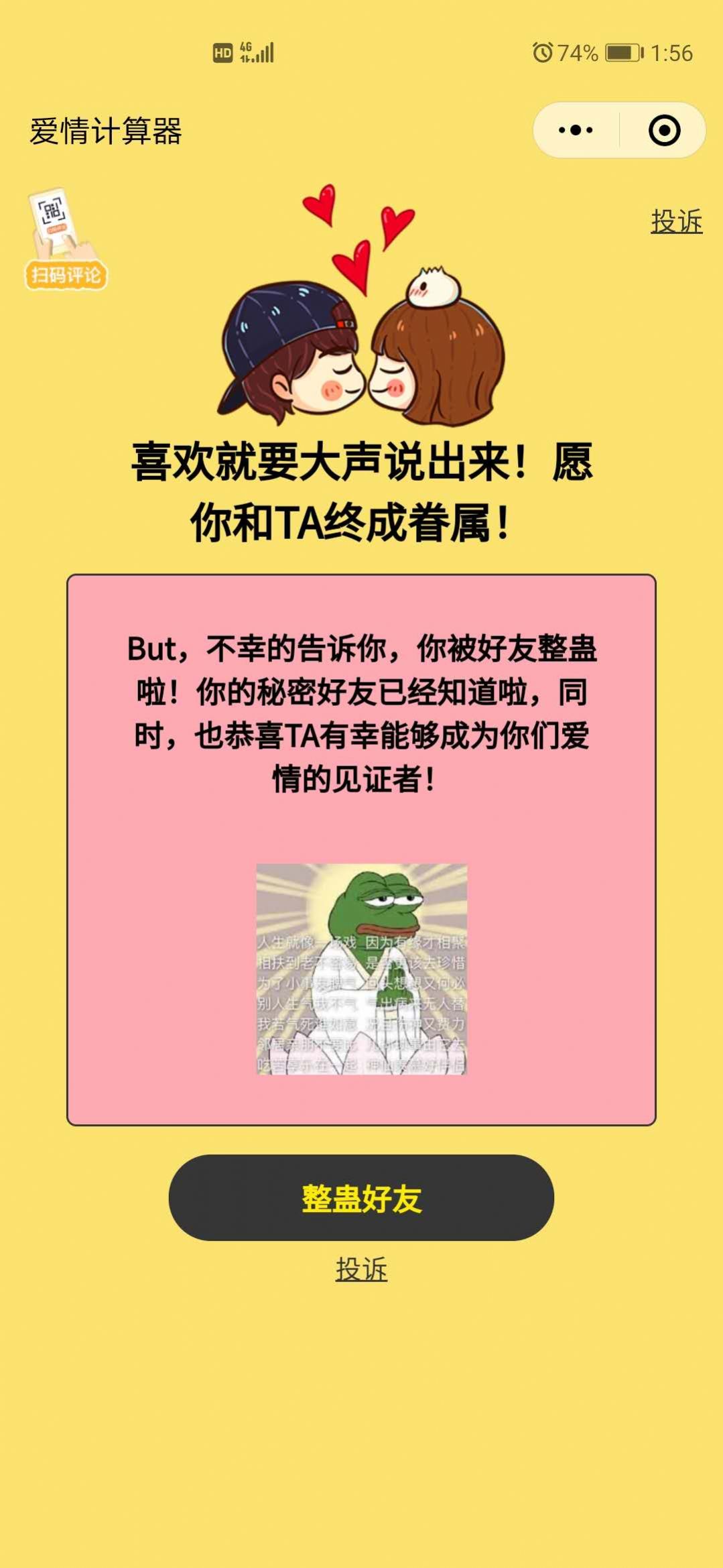Open the top-right 投诉 complaint link
The width and height of the screenshot is (723, 1568).
coord(675,220)
